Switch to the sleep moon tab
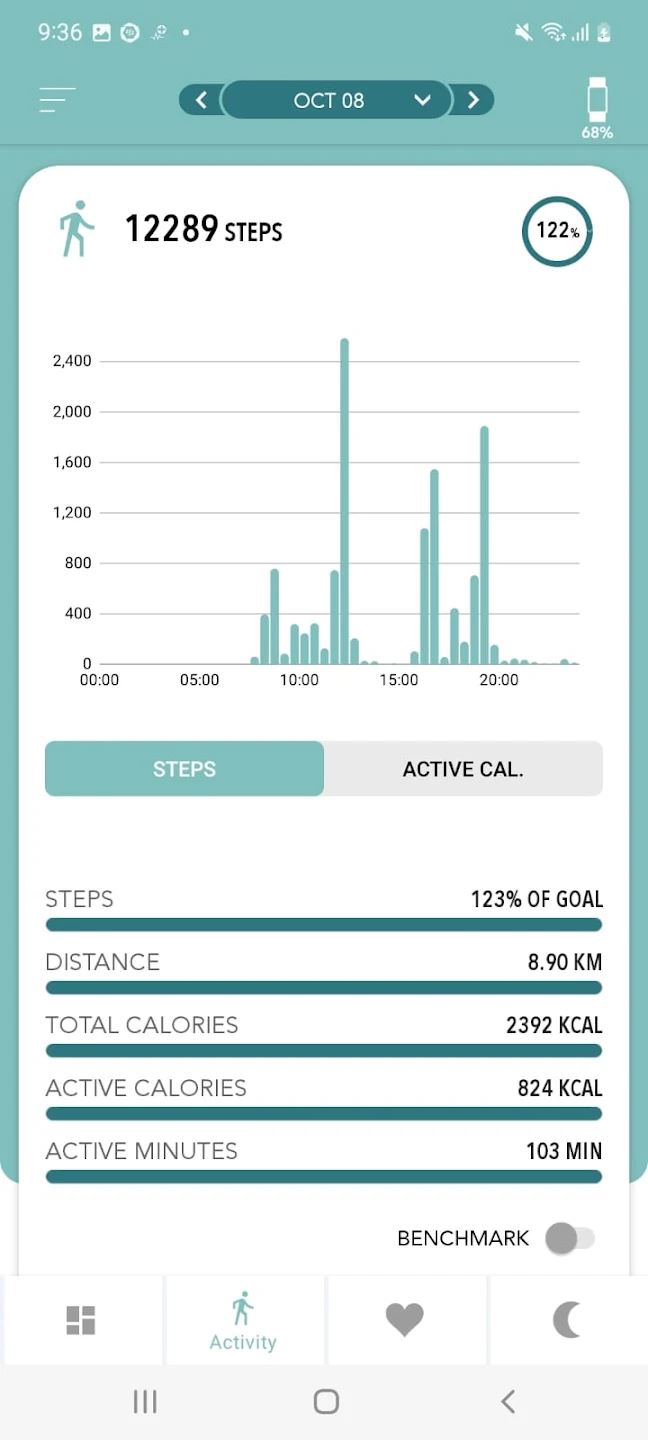This screenshot has width=648, height=1440. coord(567,1320)
